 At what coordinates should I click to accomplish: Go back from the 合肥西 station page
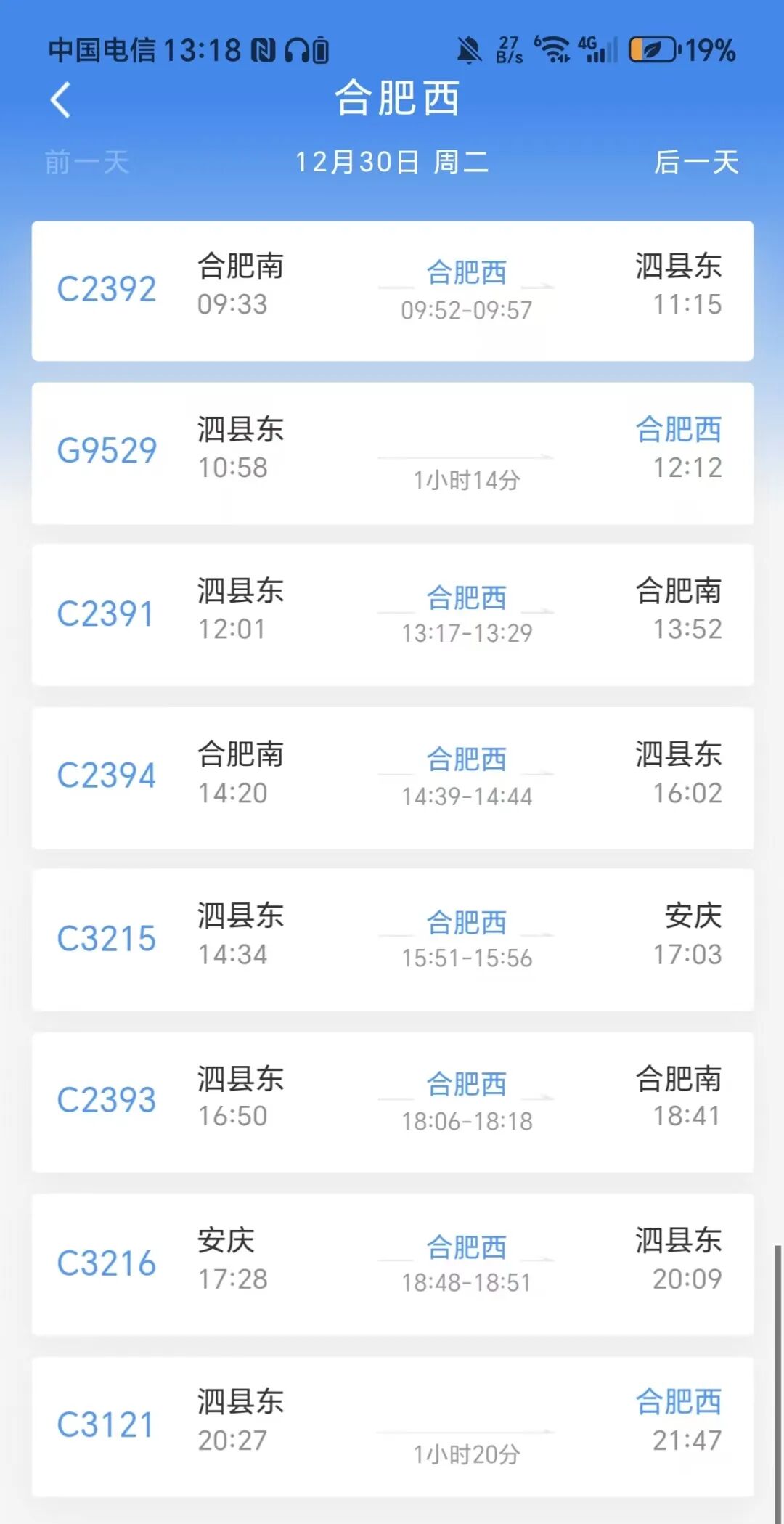click(61, 100)
